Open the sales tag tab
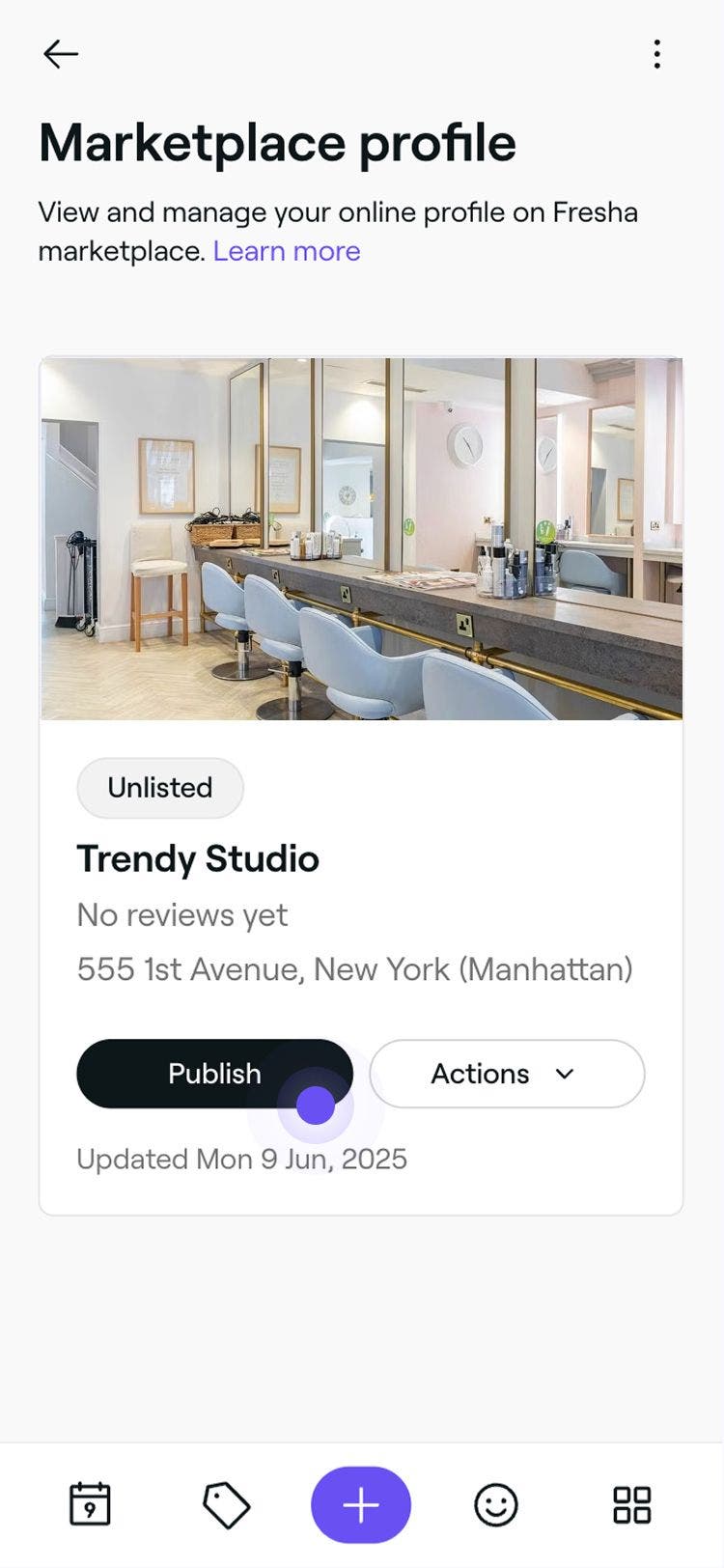The image size is (724, 1568). pyautogui.click(x=226, y=1504)
